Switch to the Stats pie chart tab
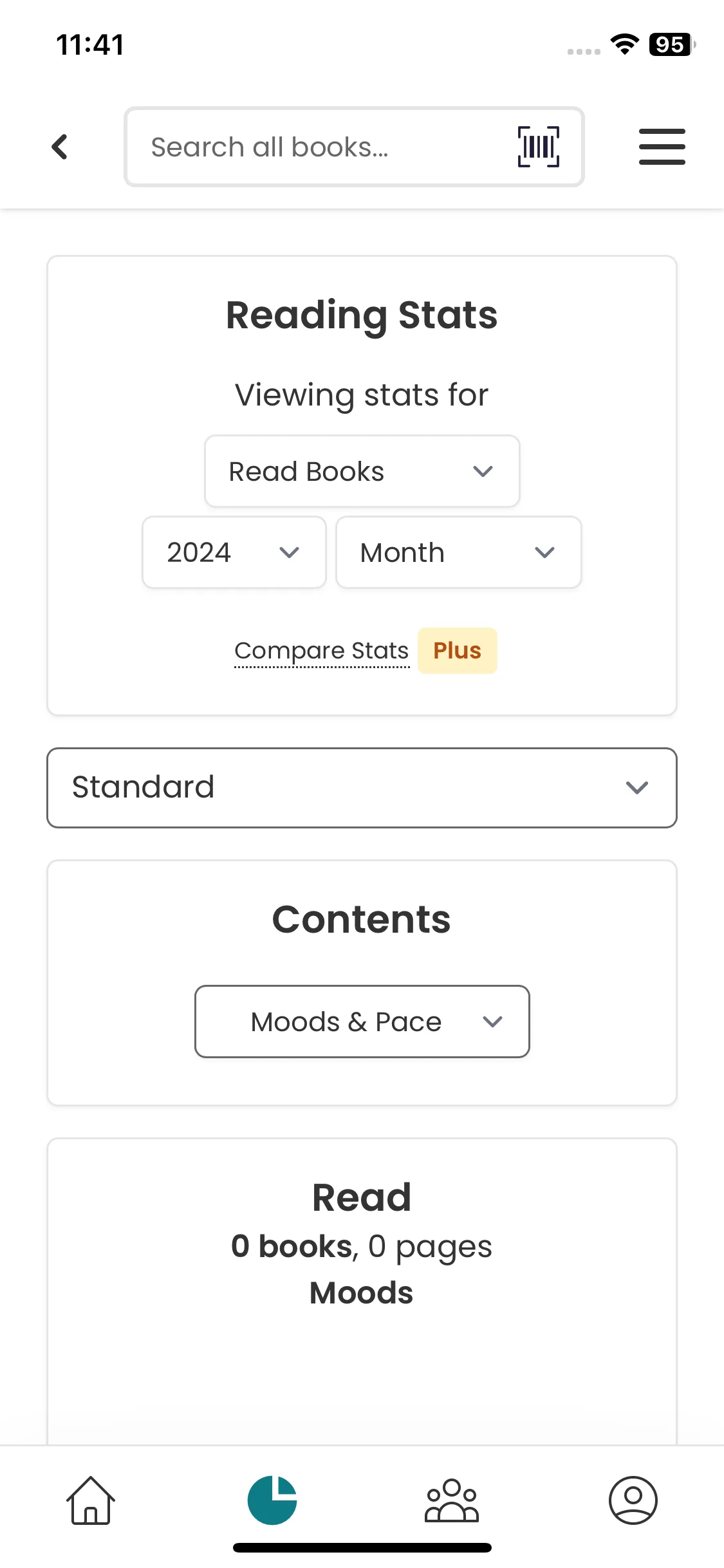 (x=272, y=1500)
